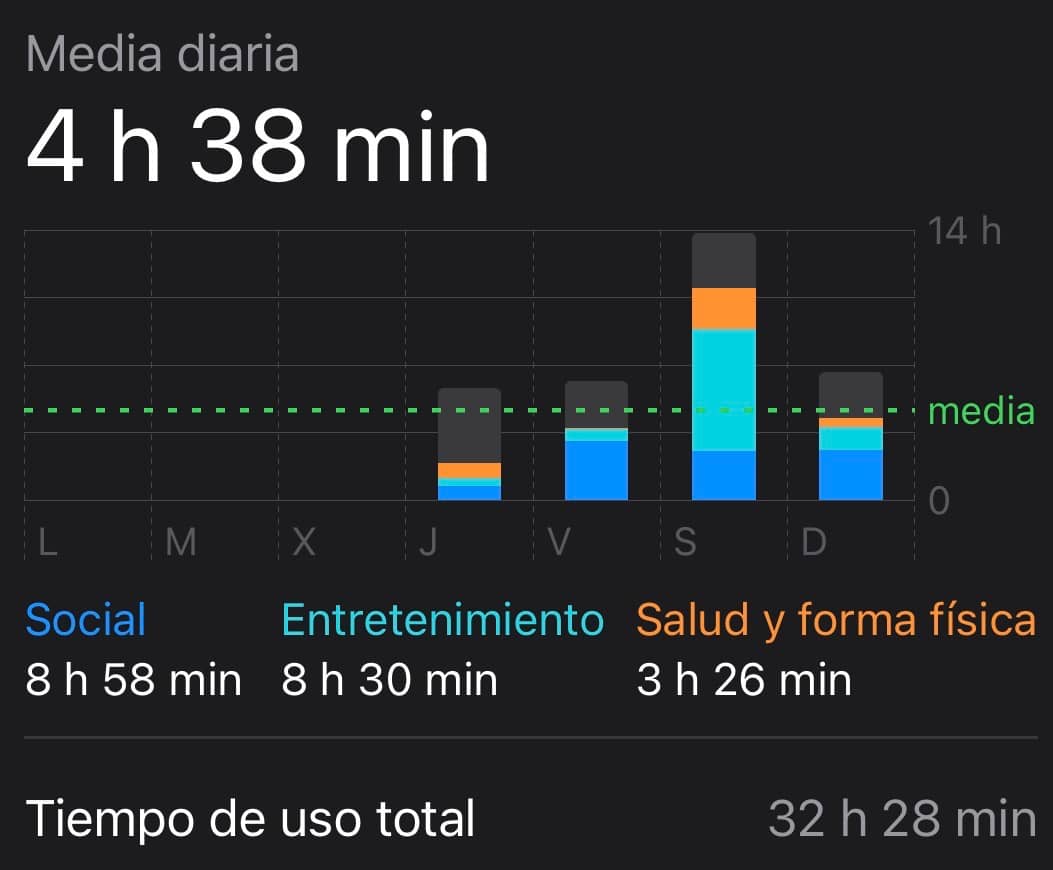
Task: Select Saturday's bar in the usage chart
Action: coord(723,367)
